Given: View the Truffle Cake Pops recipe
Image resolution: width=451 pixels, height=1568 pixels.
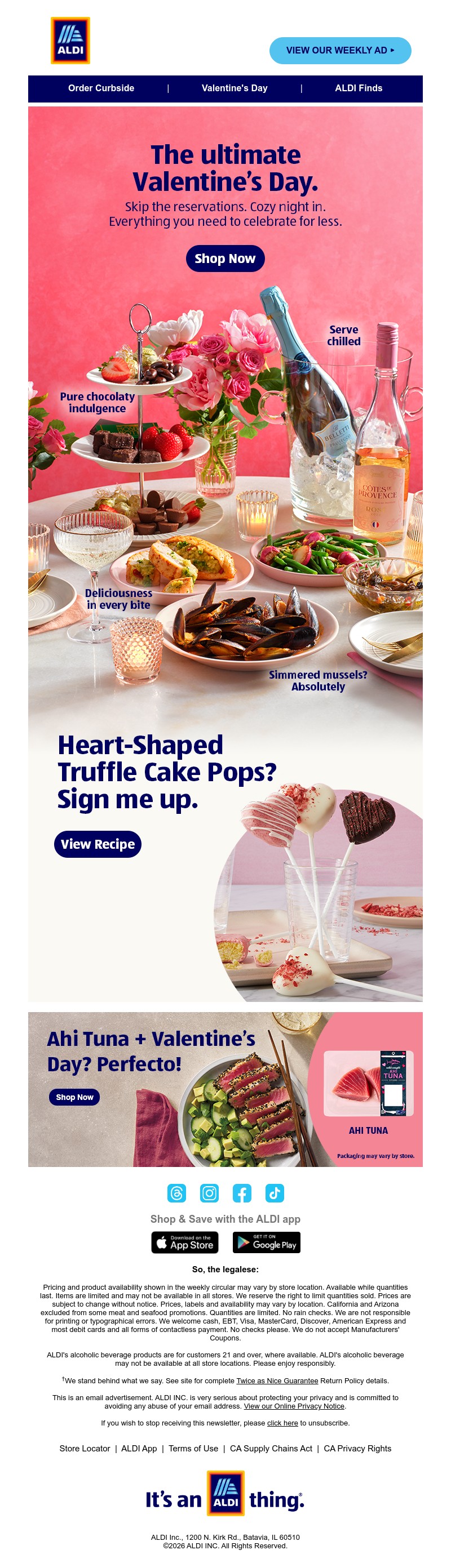Looking at the screenshot, I should point(98,844).
